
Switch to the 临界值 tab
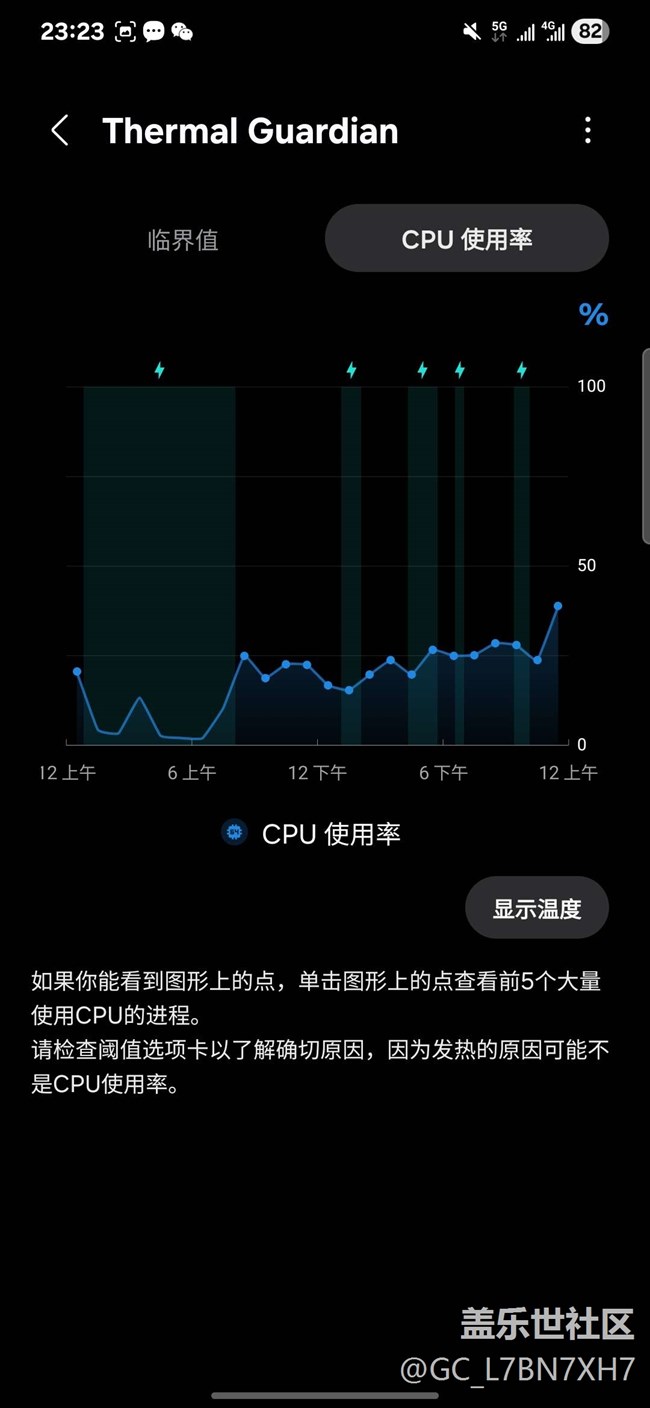[x=183, y=240]
